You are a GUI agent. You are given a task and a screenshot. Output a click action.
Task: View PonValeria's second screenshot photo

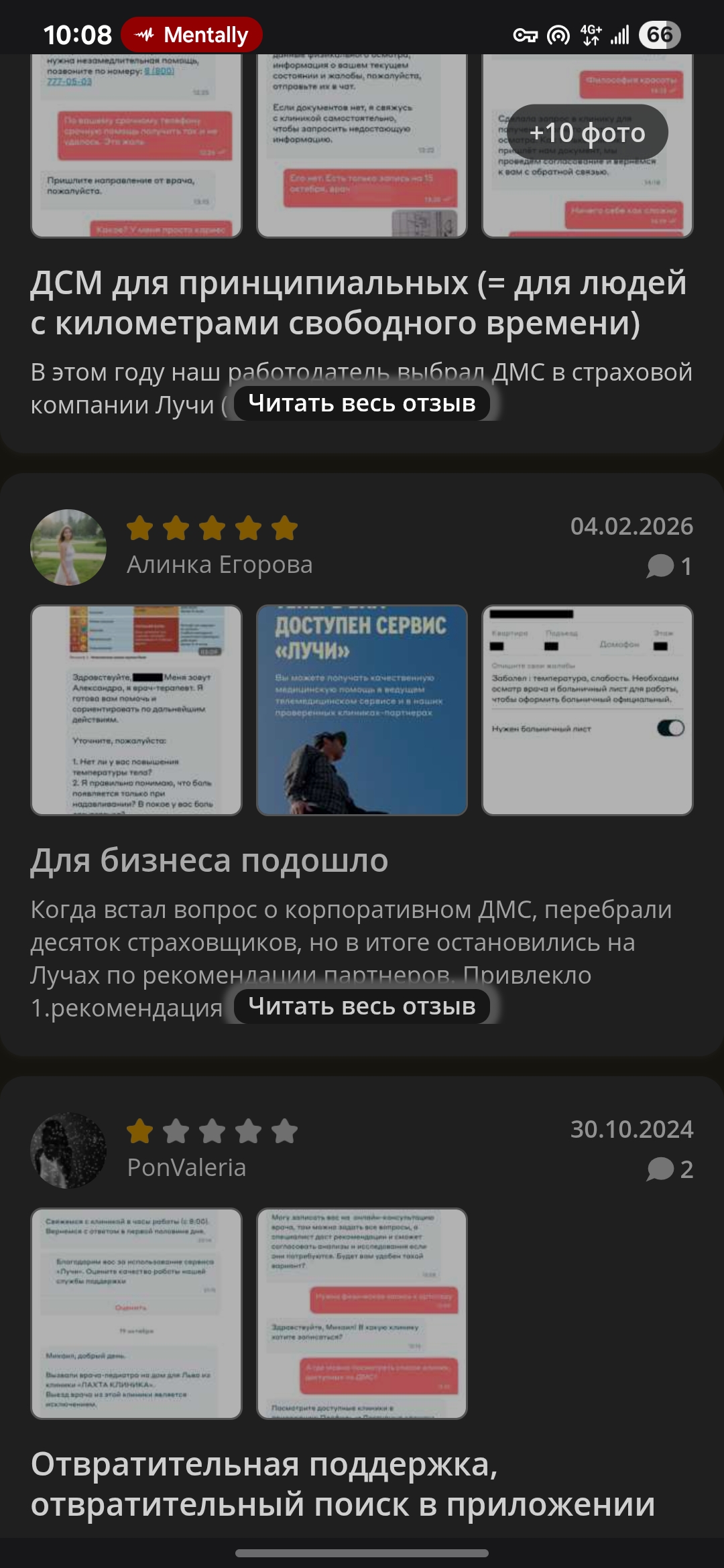click(362, 1313)
